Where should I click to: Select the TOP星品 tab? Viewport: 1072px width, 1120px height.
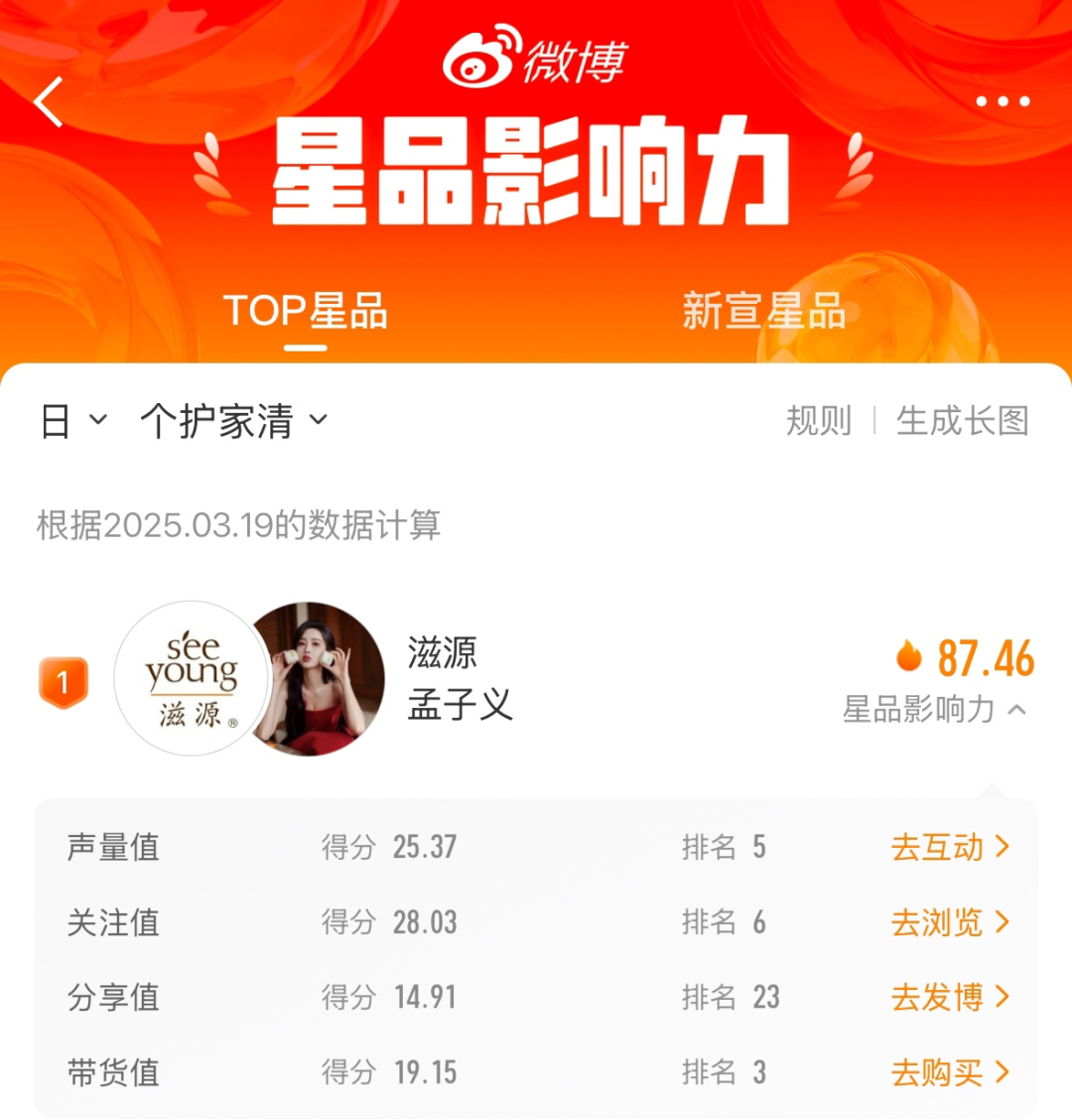(305, 311)
